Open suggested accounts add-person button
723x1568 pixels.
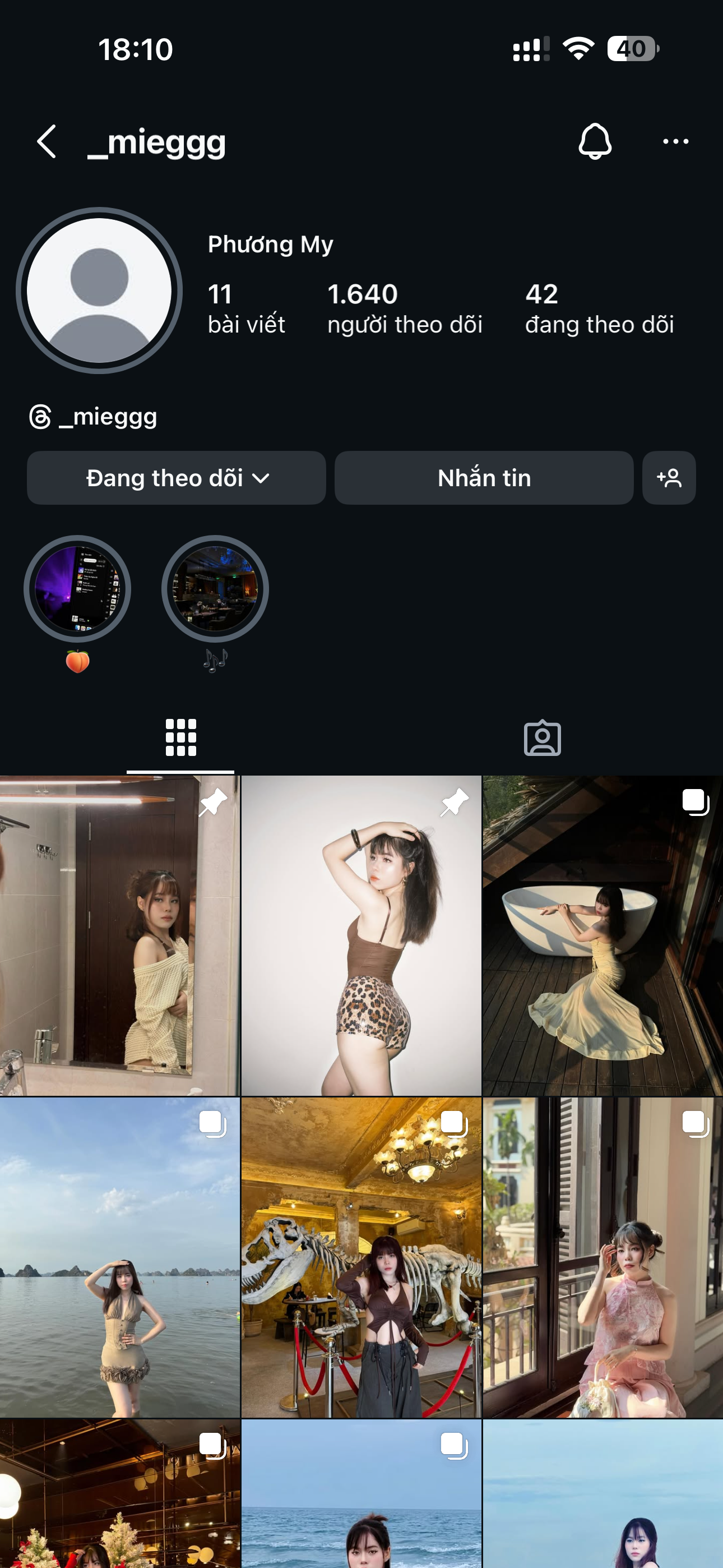coord(669,478)
